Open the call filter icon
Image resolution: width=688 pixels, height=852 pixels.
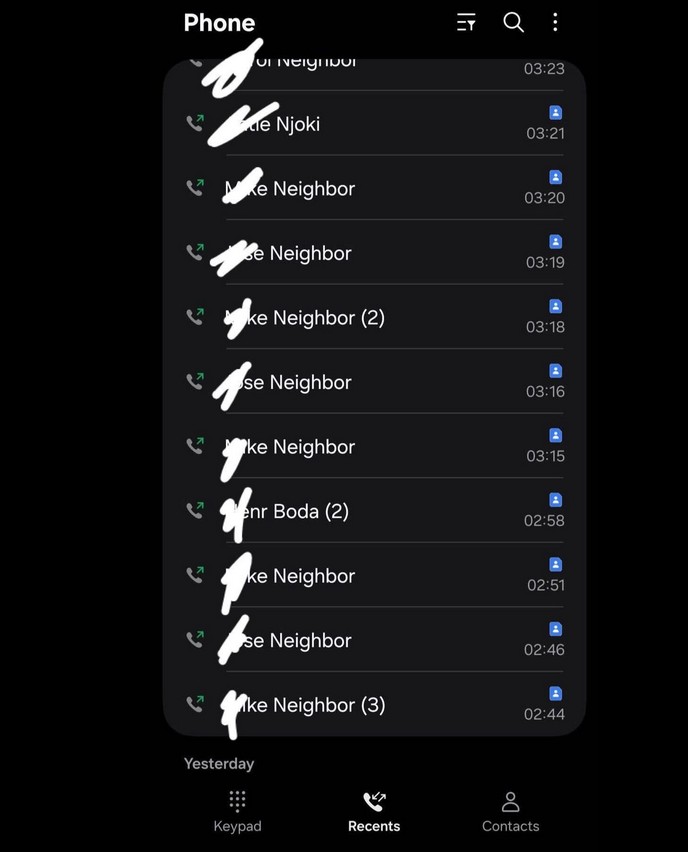pos(466,23)
